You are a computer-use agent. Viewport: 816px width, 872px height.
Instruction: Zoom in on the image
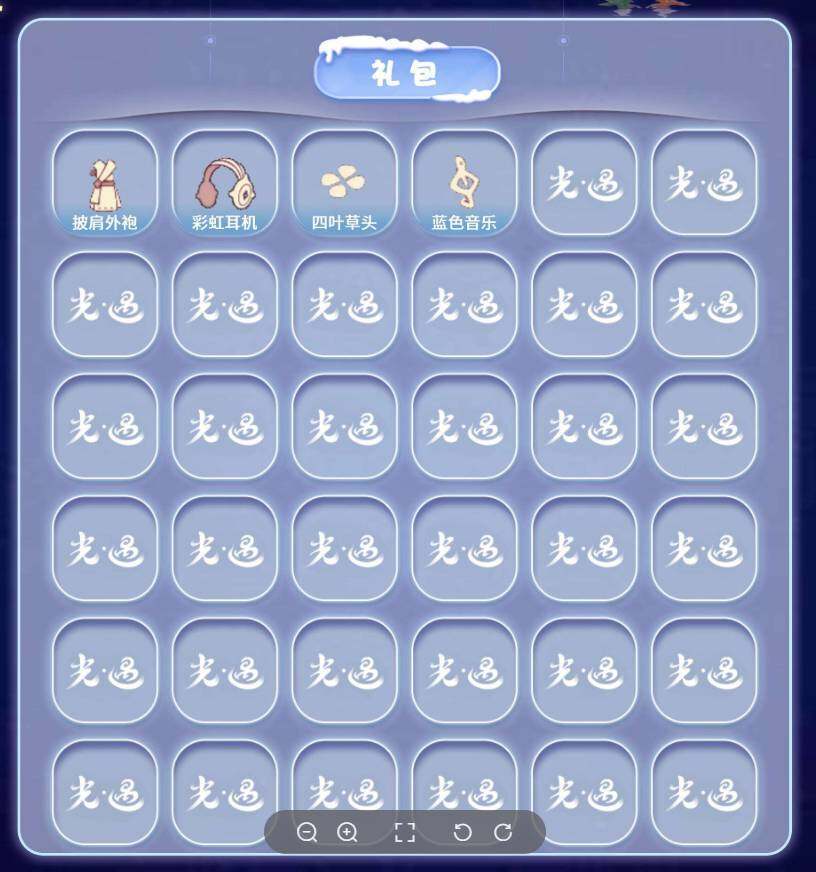click(347, 832)
